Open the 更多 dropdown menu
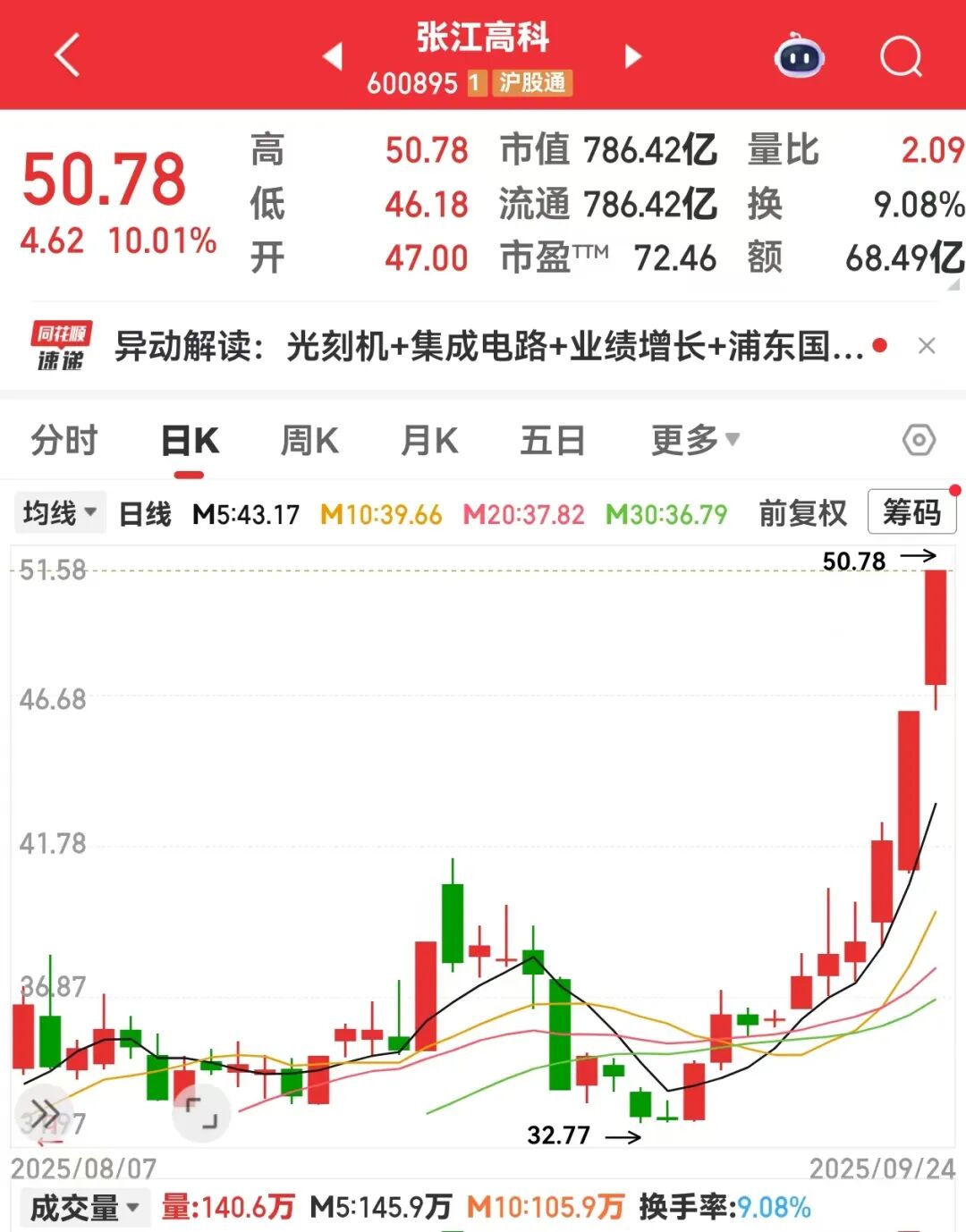Image resolution: width=966 pixels, height=1232 pixels. pyautogui.click(x=697, y=439)
